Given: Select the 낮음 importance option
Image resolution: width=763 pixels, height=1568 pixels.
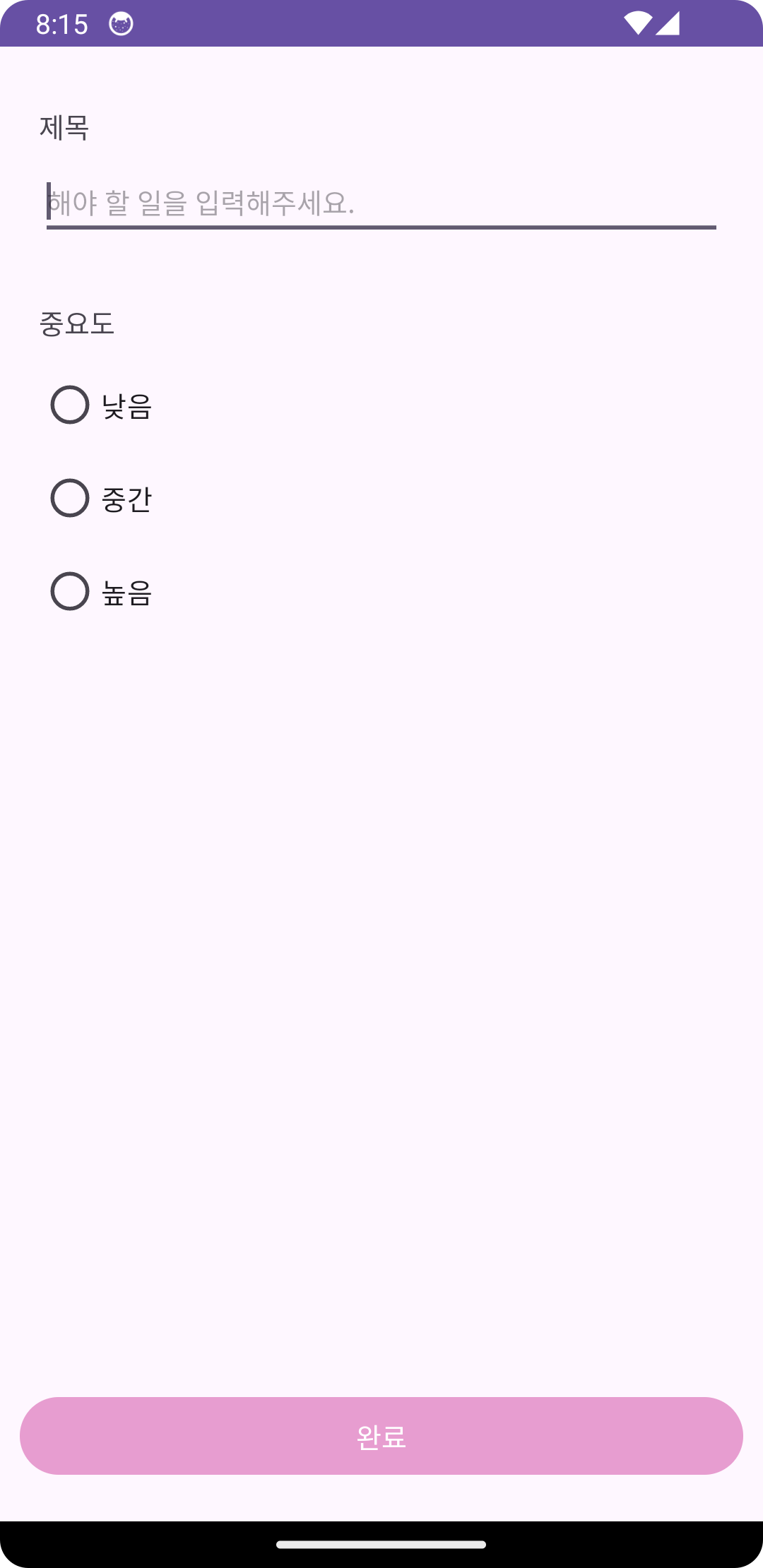Looking at the screenshot, I should 70,405.
